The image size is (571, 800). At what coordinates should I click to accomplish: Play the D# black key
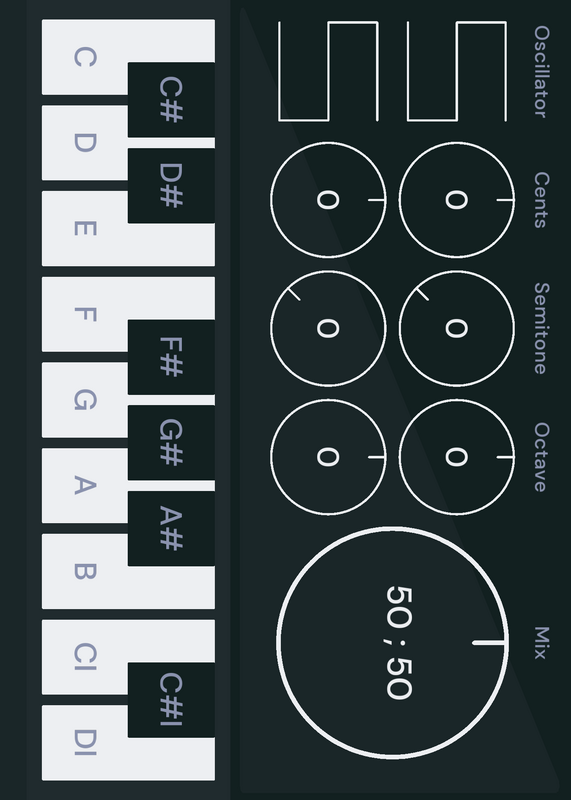(x=171, y=185)
